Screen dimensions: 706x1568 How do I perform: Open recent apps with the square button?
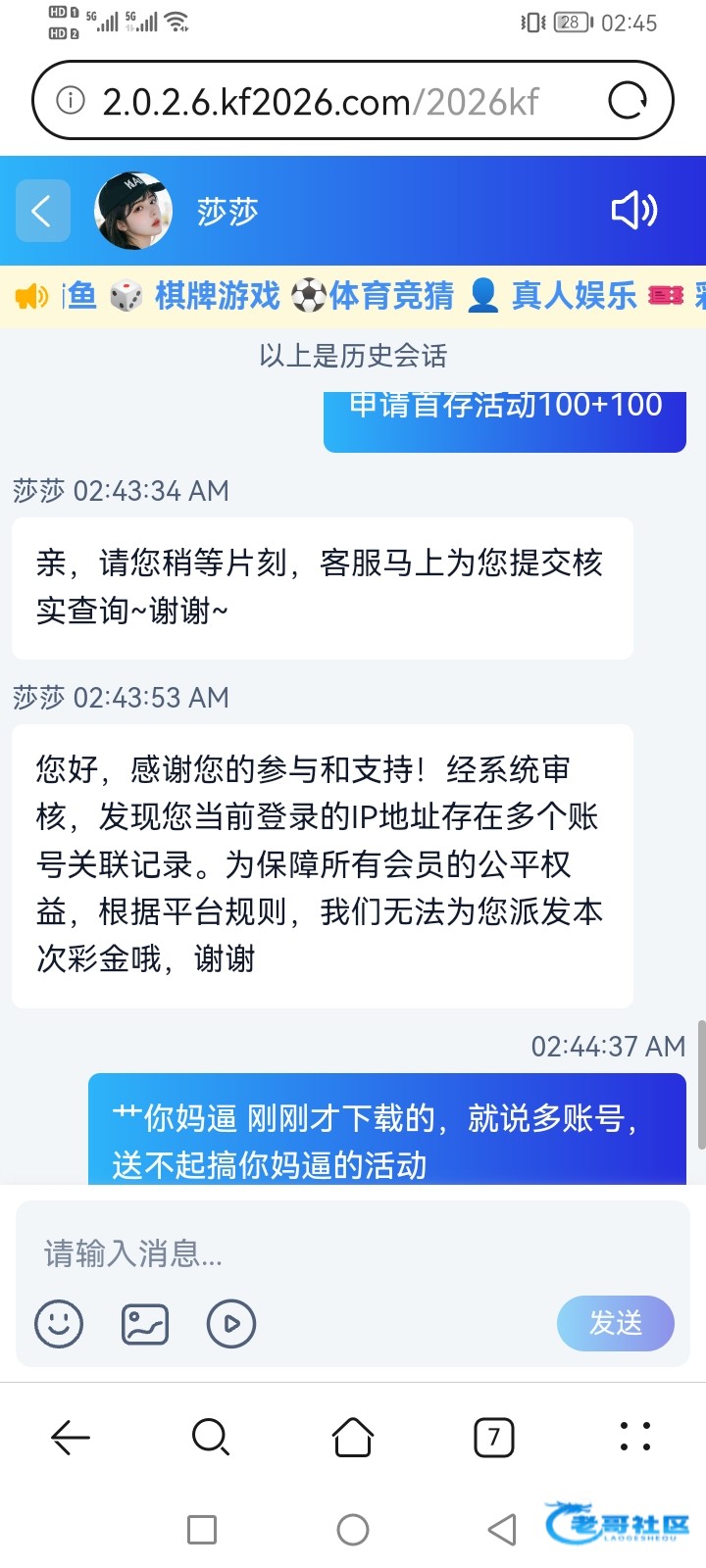click(202, 1530)
